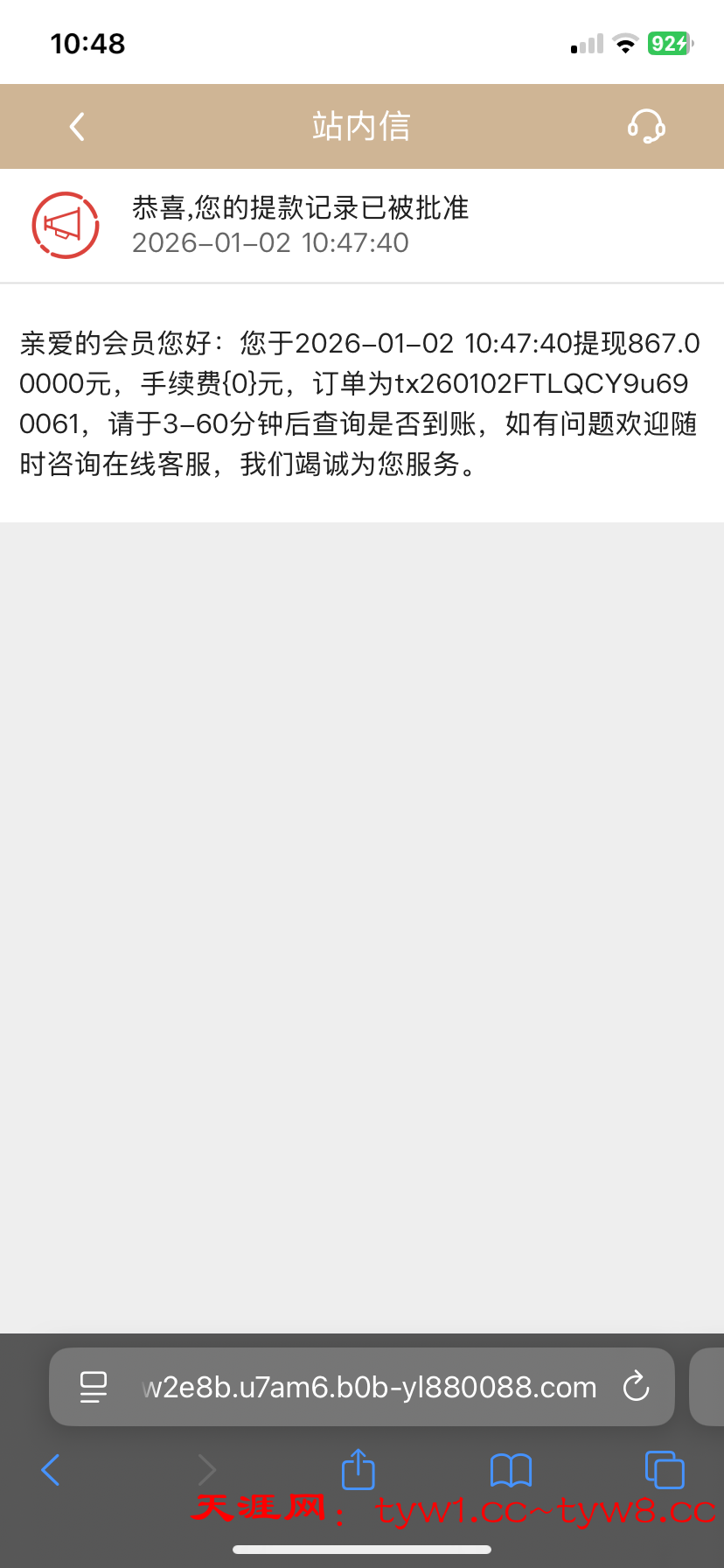Reload the current web page
The height and width of the screenshot is (1568, 724).
tap(636, 1386)
